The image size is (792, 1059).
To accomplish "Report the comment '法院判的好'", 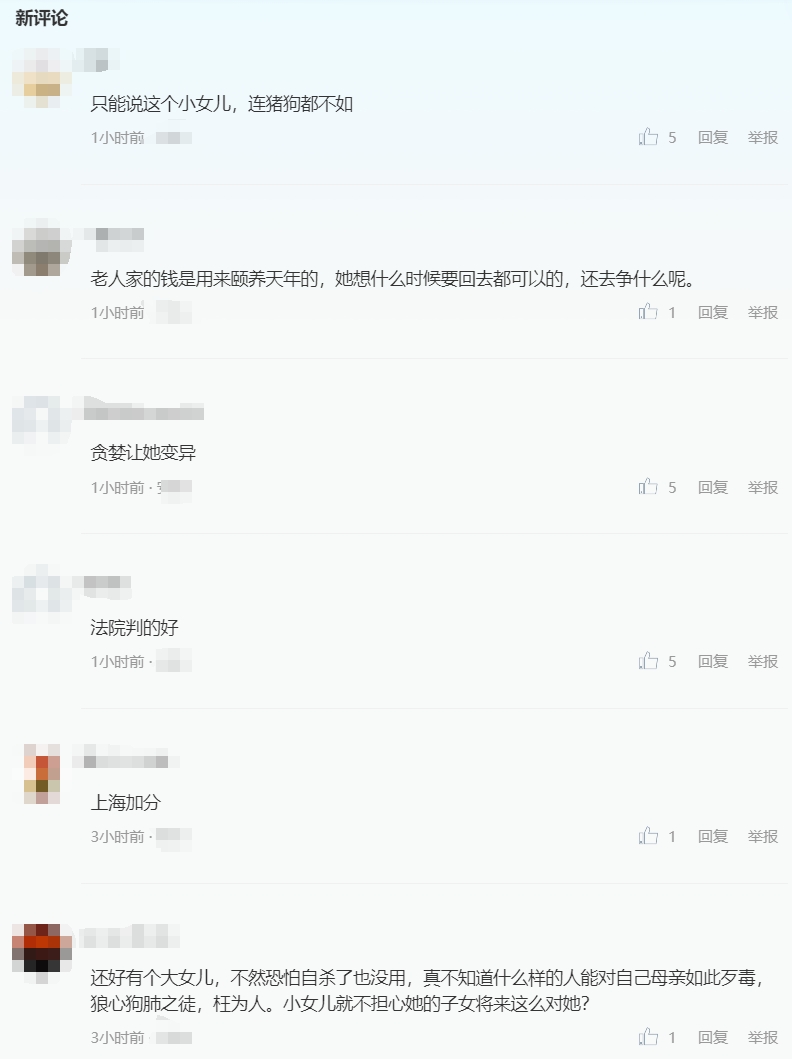I will [x=763, y=662].
